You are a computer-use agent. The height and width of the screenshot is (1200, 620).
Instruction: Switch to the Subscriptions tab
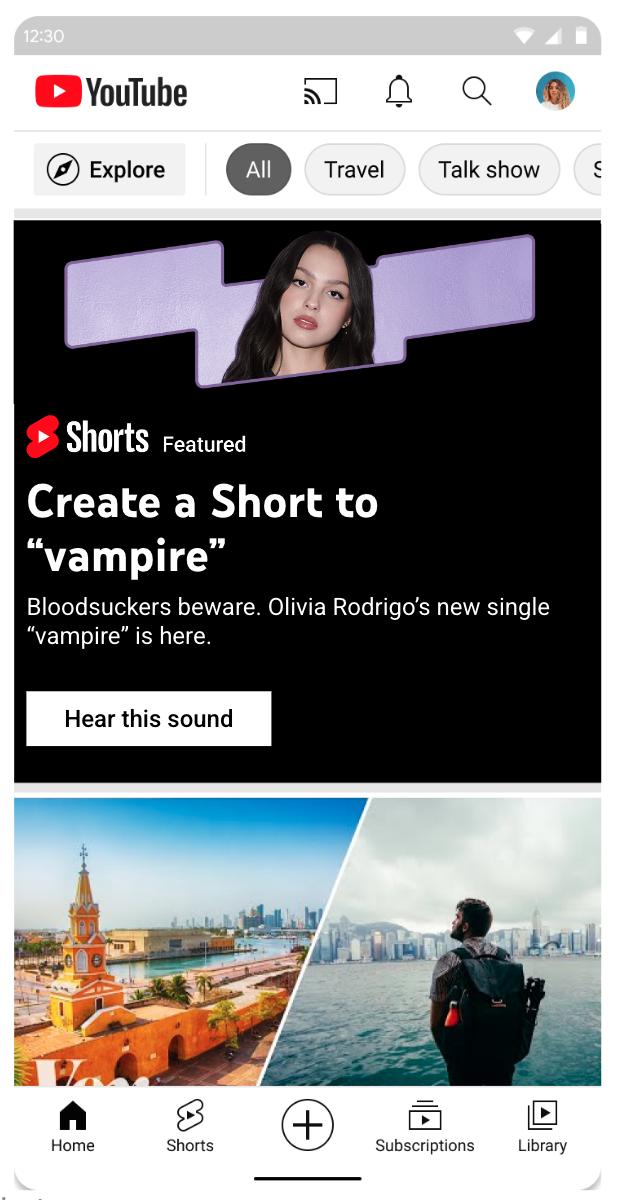pos(425,1127)
